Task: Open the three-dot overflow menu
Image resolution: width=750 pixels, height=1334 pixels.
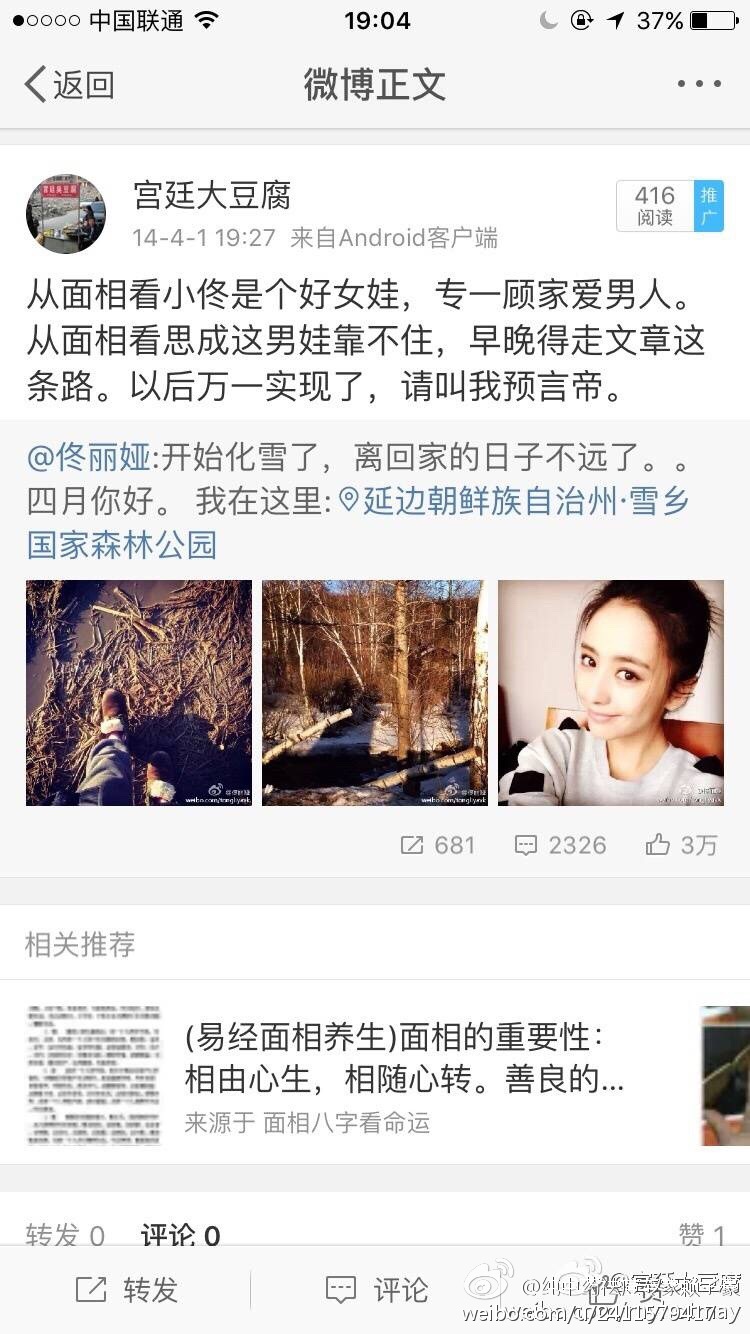Action: tap(698, 85)
